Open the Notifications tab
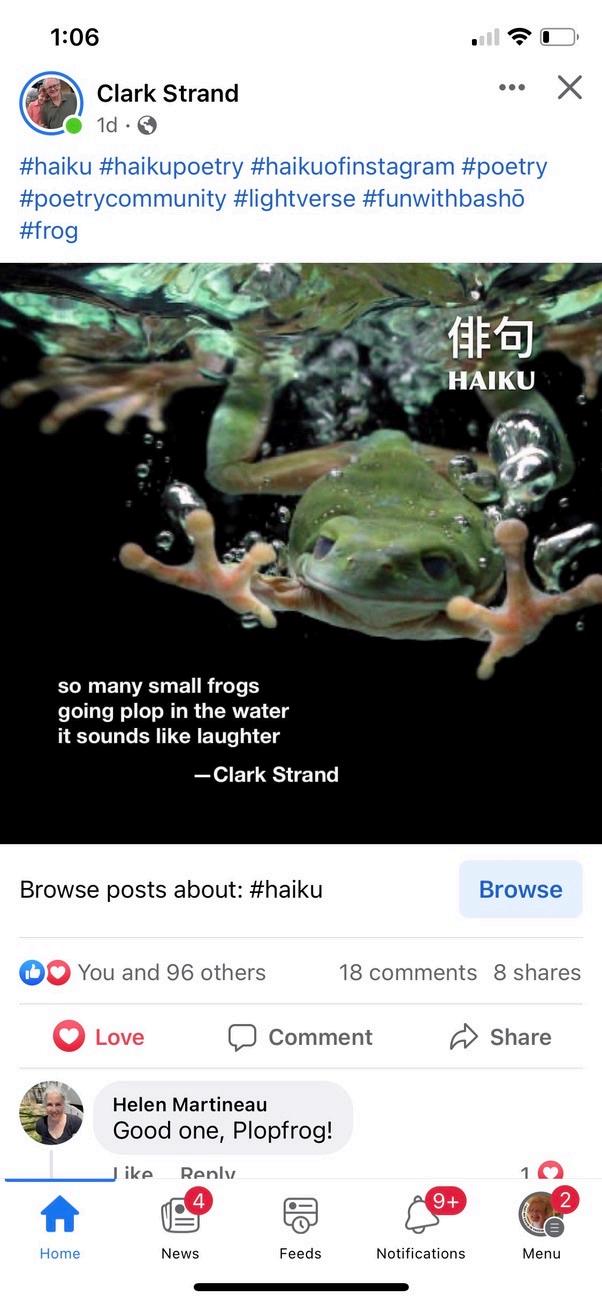Screen dimensions: 602x1304 [x=421, y=1225]
